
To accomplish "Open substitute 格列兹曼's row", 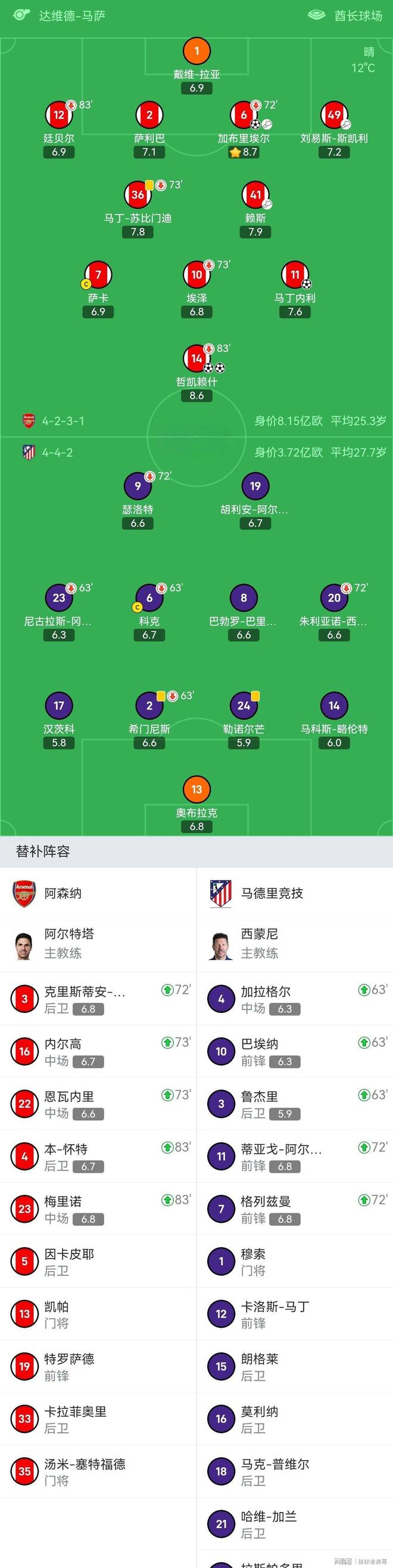I will pyautogui.click(x=294, y=1209).
